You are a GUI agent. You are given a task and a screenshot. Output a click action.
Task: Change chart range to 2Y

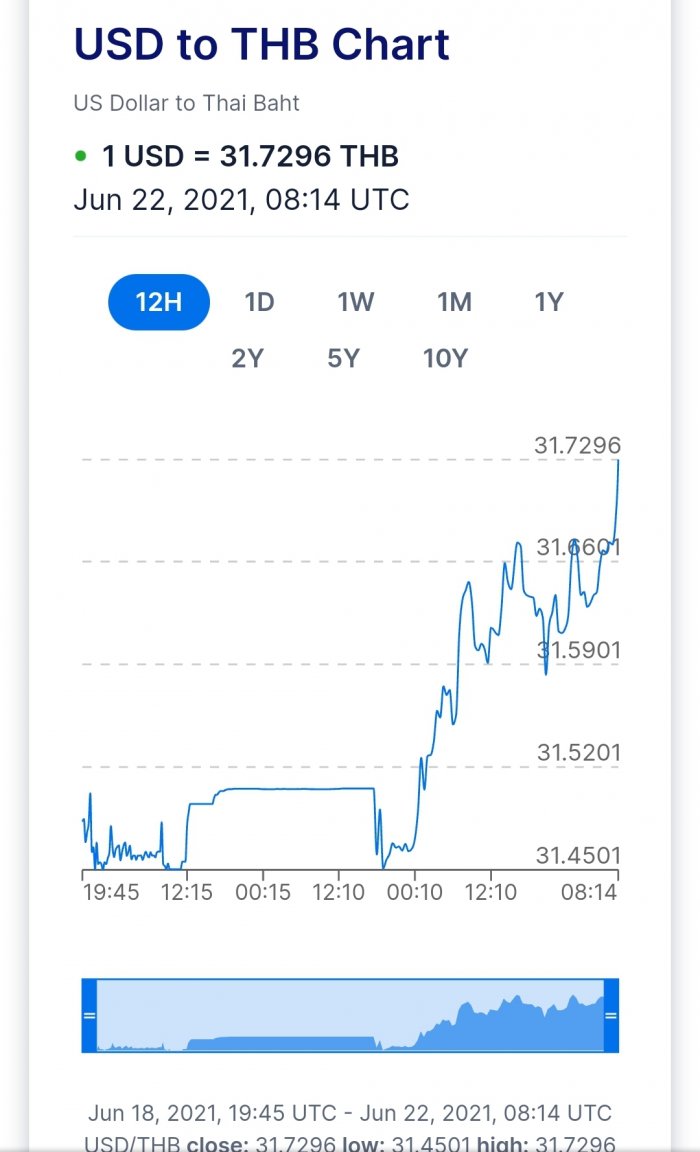(x=247, y=358)
